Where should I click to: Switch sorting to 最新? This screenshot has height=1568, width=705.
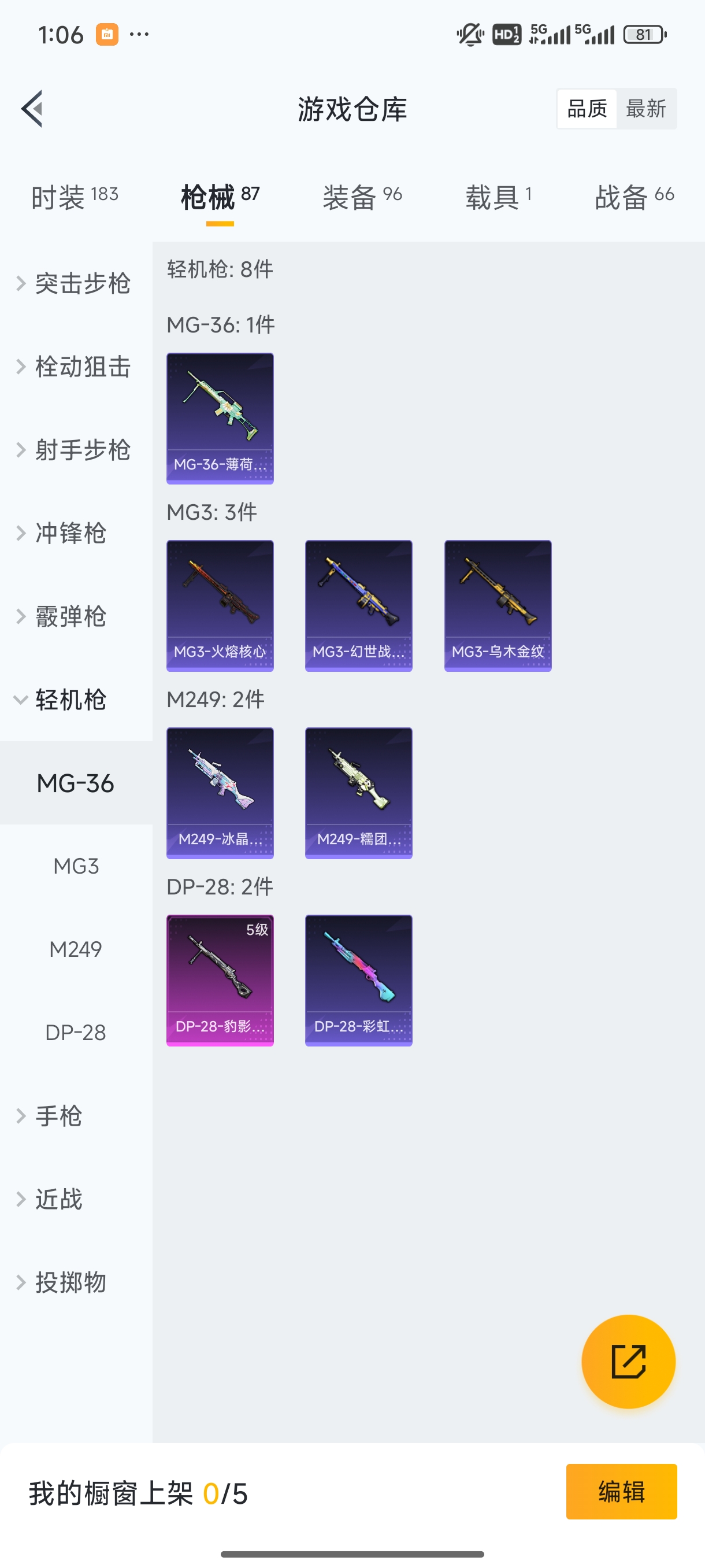[x=647, y=108]
